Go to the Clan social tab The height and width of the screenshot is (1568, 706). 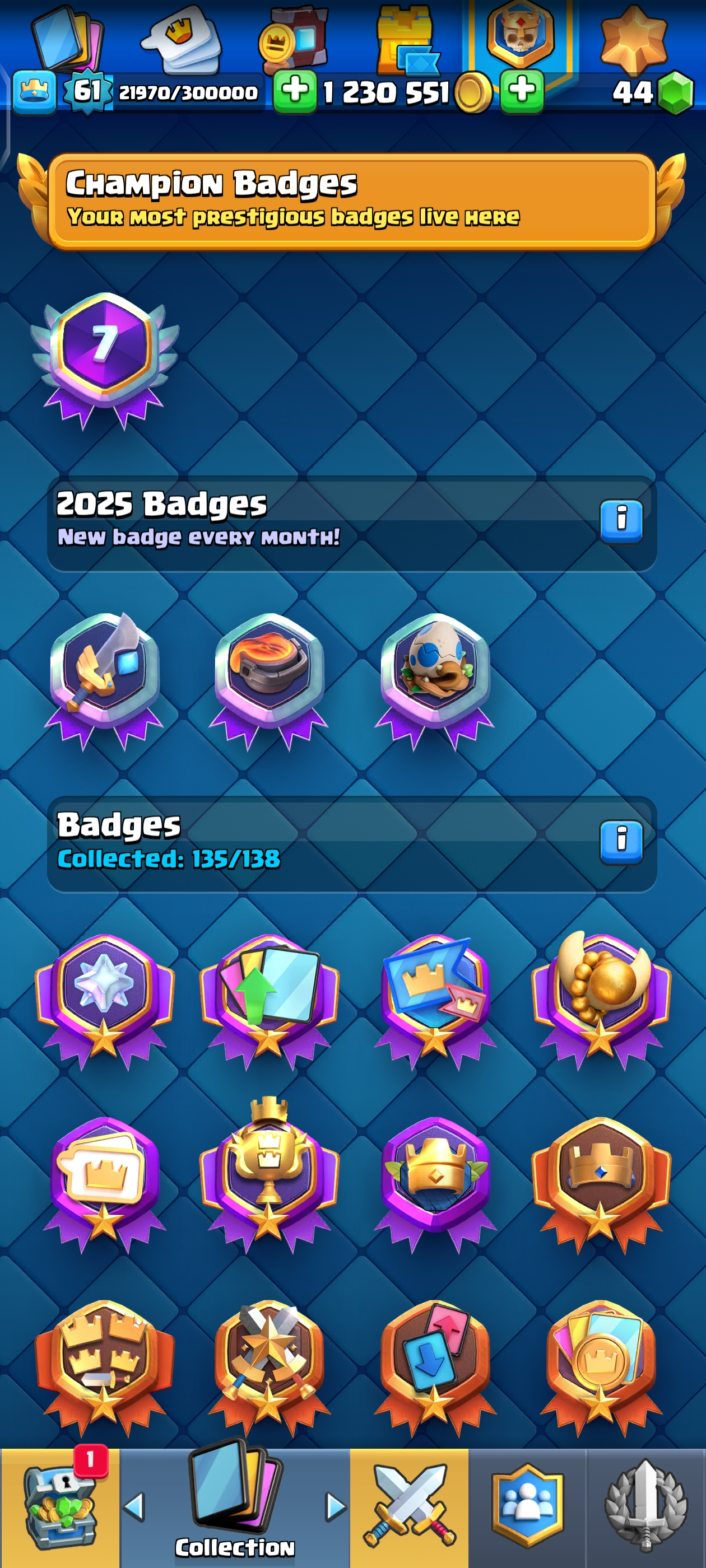527,1507
